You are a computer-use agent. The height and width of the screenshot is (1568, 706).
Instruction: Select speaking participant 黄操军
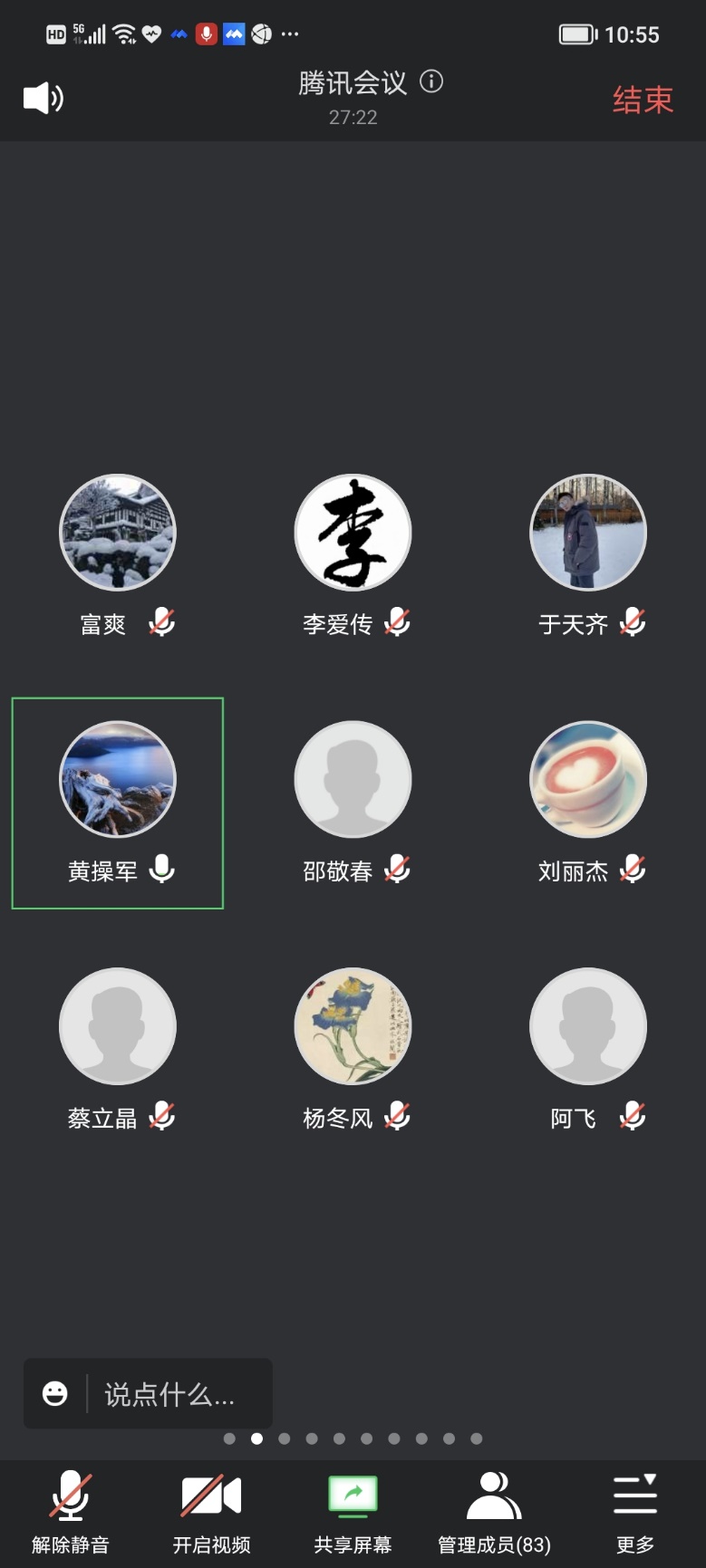click(x=118, y=779)
